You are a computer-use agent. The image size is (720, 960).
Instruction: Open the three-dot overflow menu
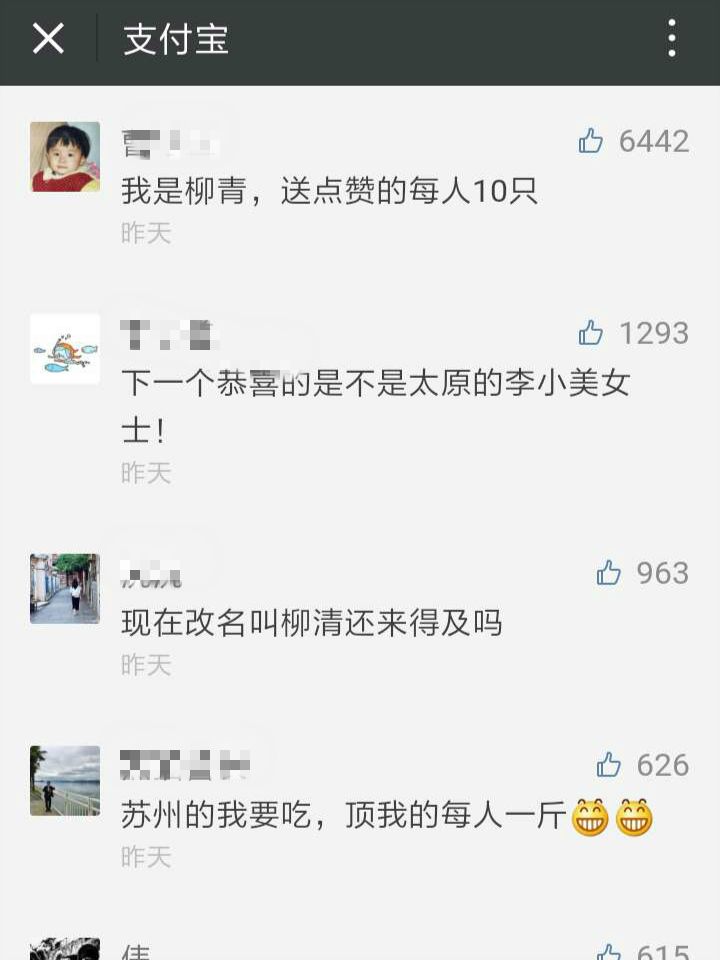[x=671, y=40]
